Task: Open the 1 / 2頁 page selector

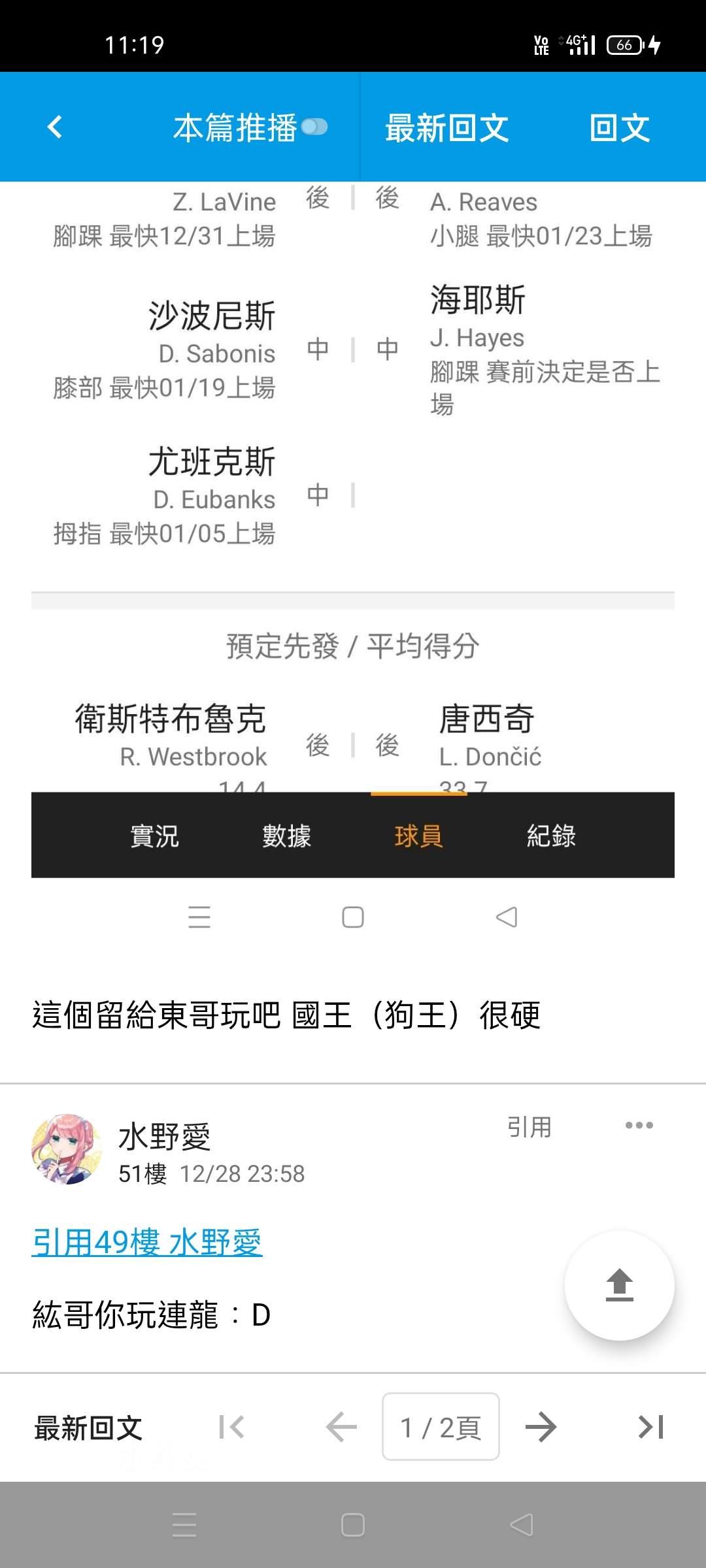Action: click(441, 1427)
